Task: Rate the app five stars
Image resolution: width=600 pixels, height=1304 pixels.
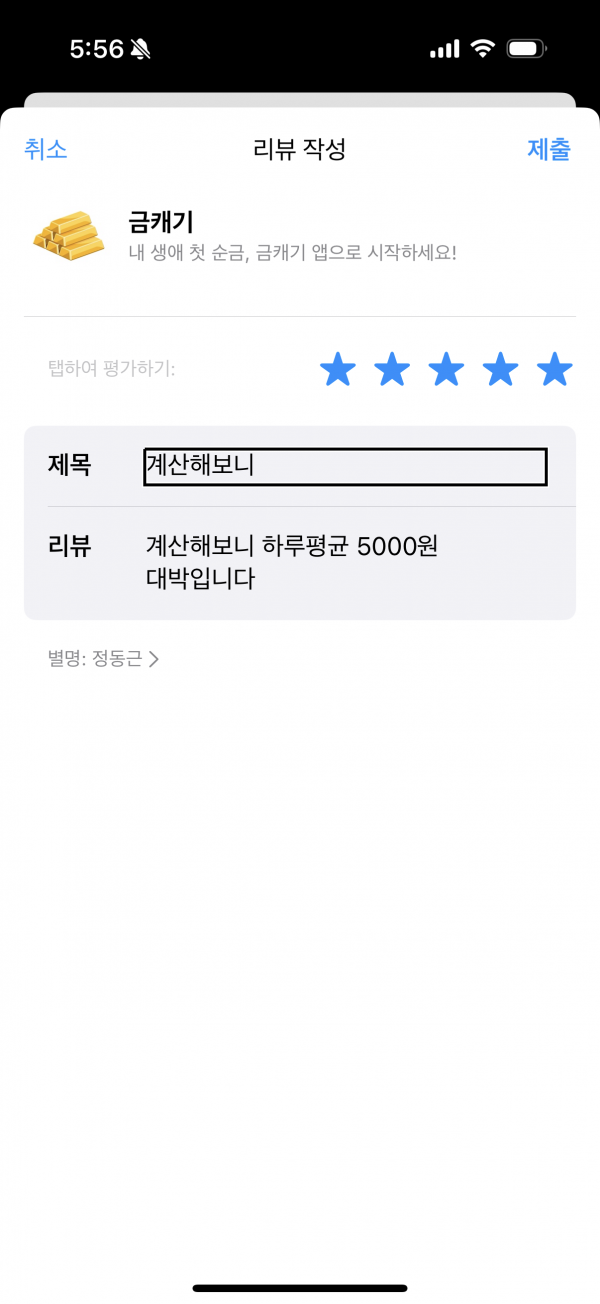Action: tap(554, 369)
